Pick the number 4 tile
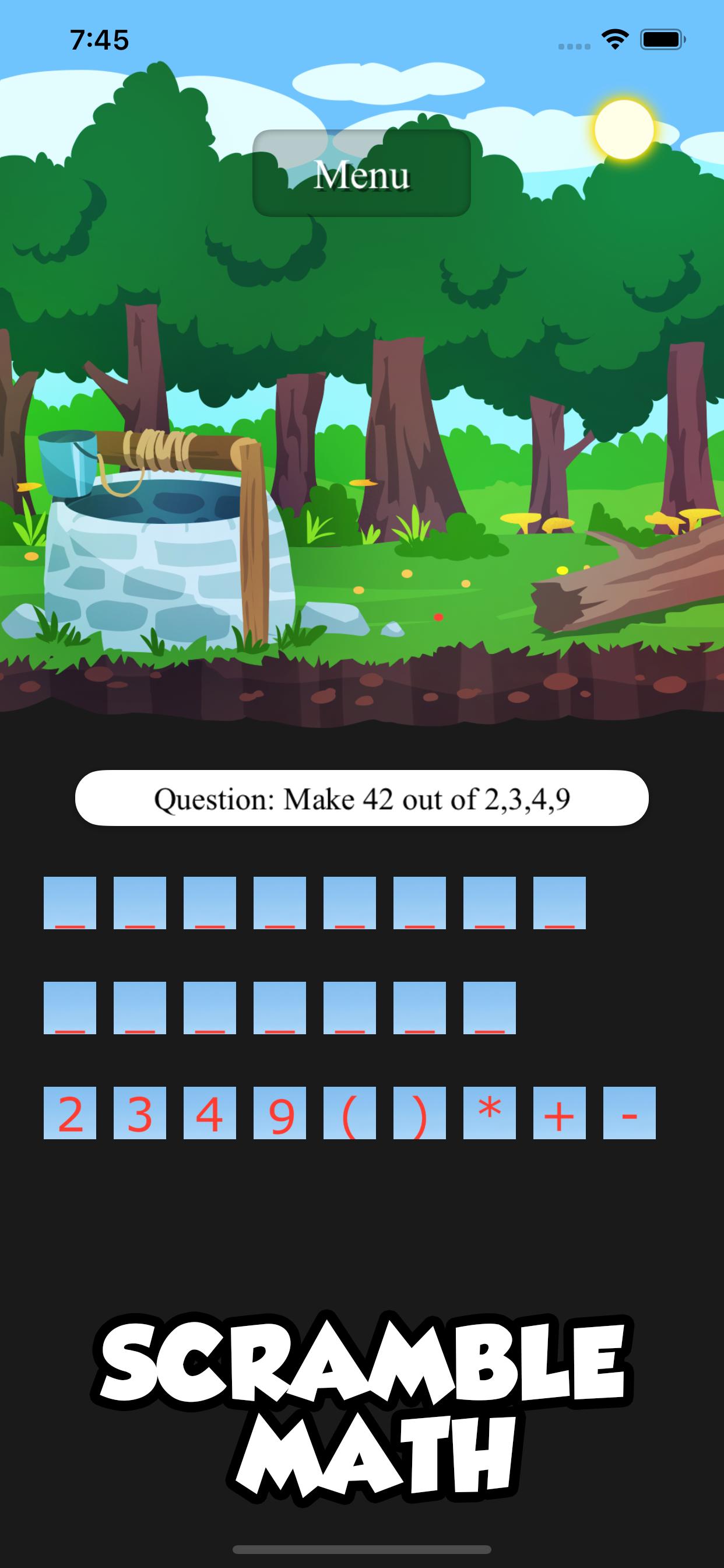Viewport: 724px width, 1568px height. pos(210,1112)
